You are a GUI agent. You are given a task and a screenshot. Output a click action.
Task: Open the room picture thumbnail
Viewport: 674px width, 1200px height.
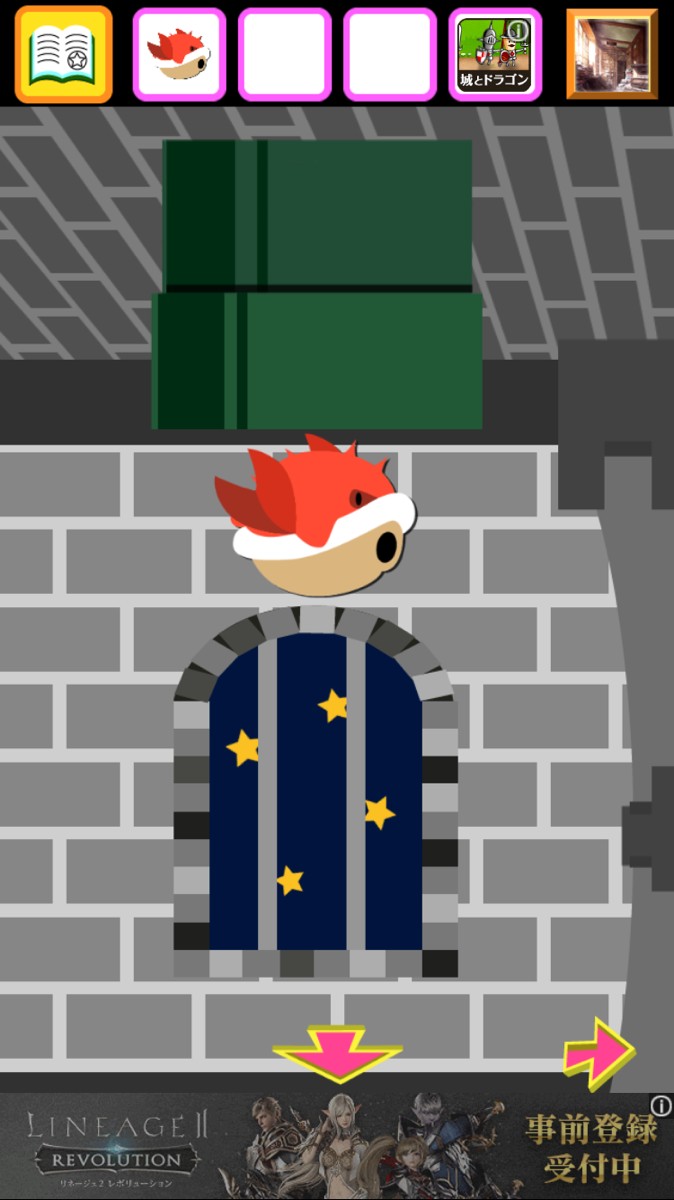click(612, 54)
